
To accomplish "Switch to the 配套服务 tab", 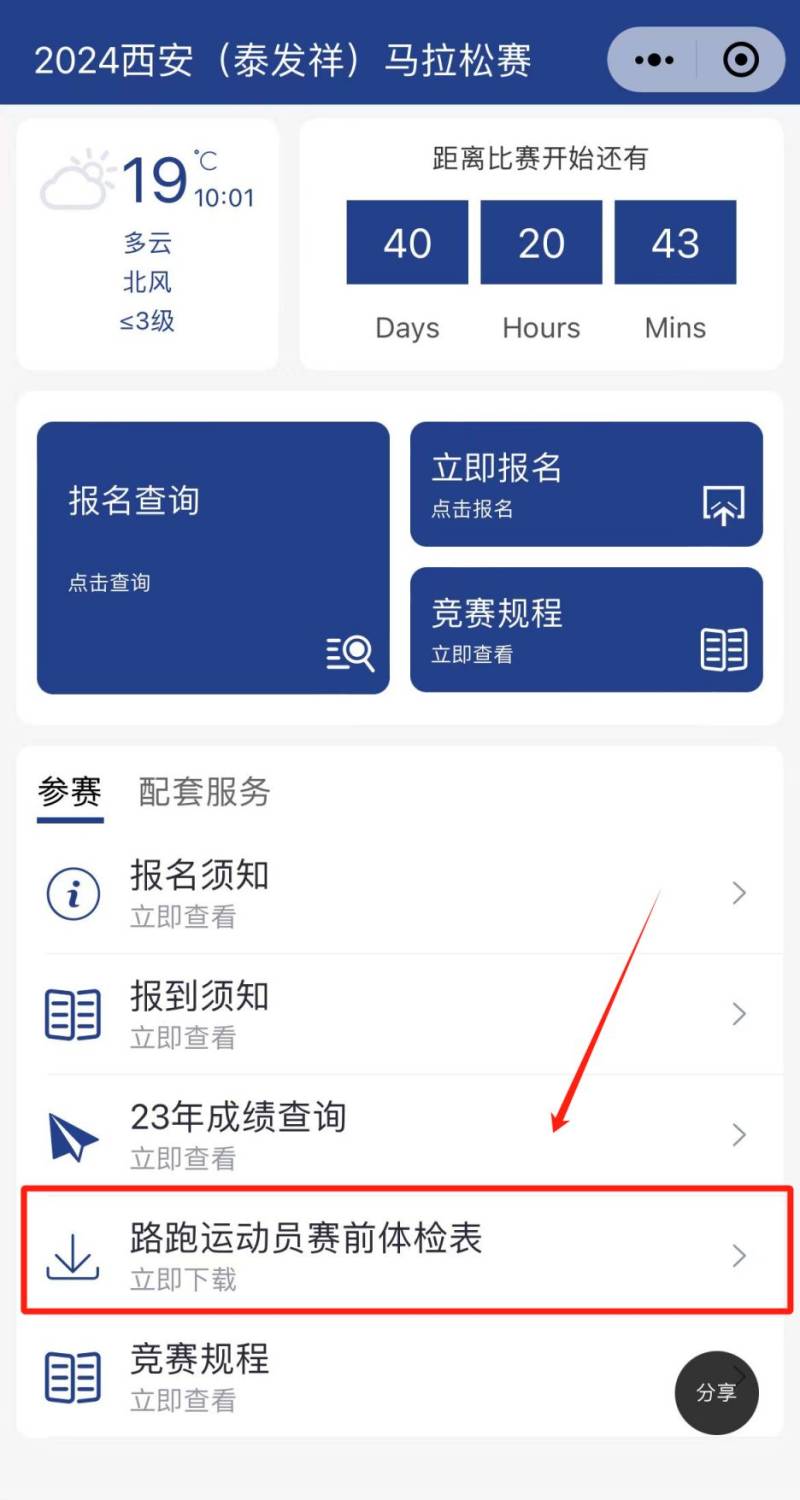I will click(x=202, y=792).
